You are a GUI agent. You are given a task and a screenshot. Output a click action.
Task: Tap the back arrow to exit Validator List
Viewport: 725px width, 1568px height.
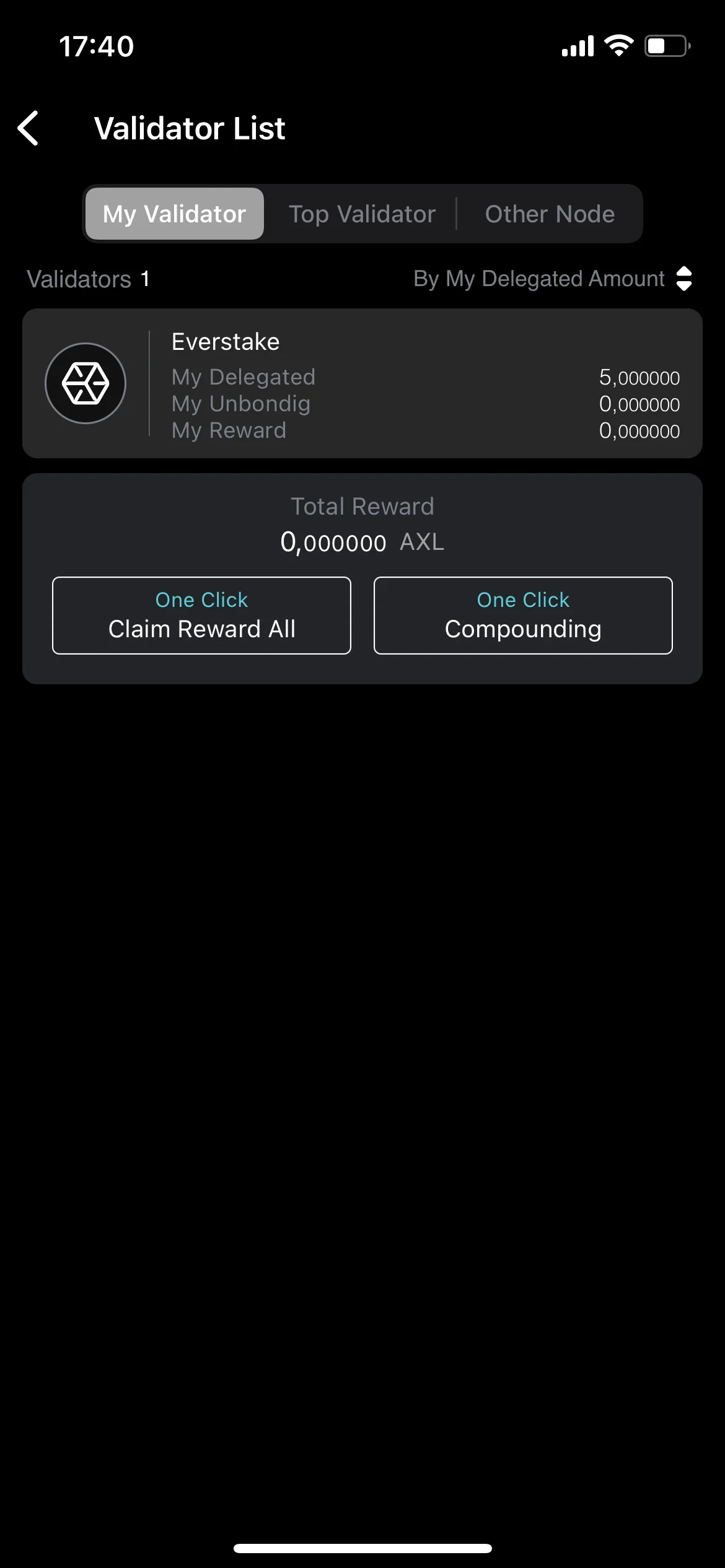tap(28, 128)
